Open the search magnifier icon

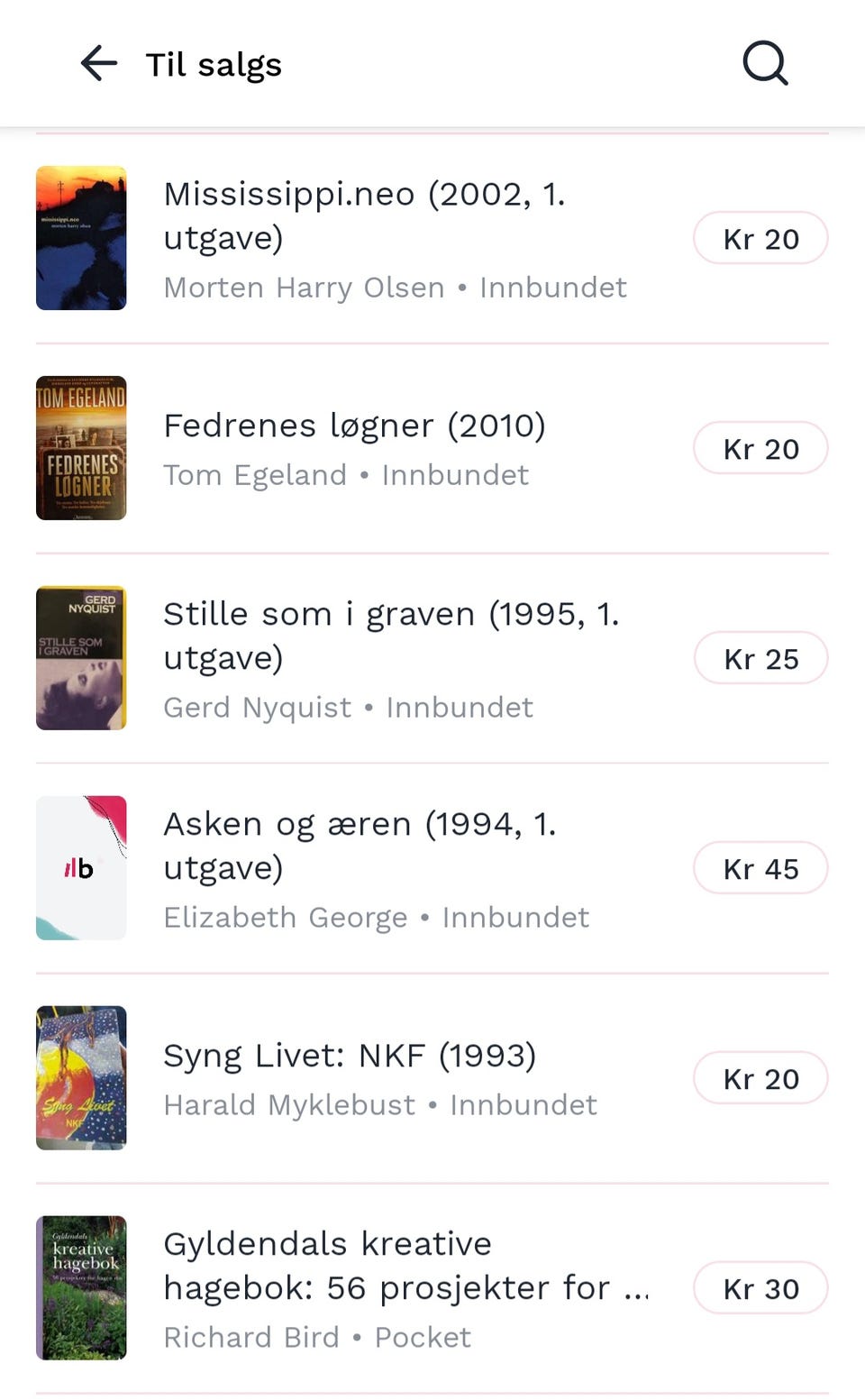coord(764,63)
